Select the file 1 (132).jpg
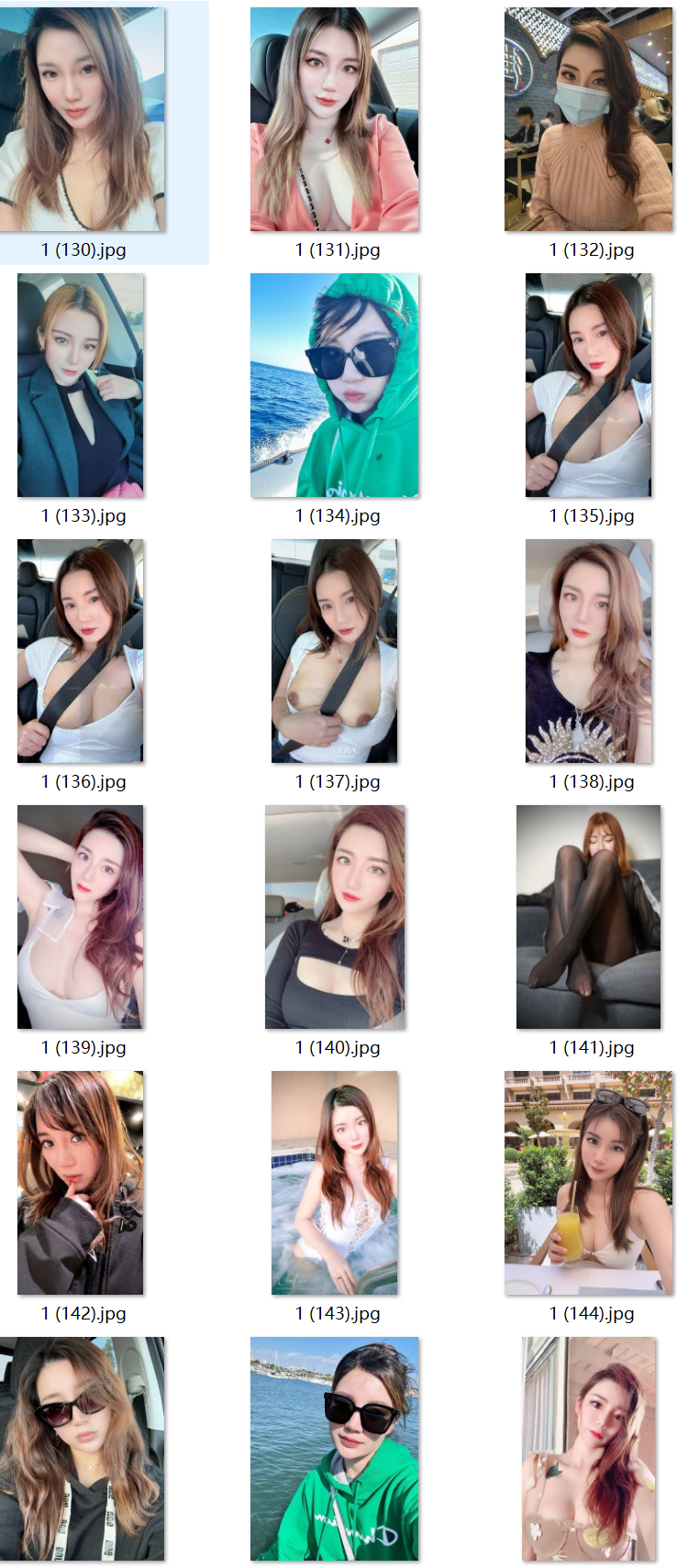677x1568 pixels. coord(588,119)
